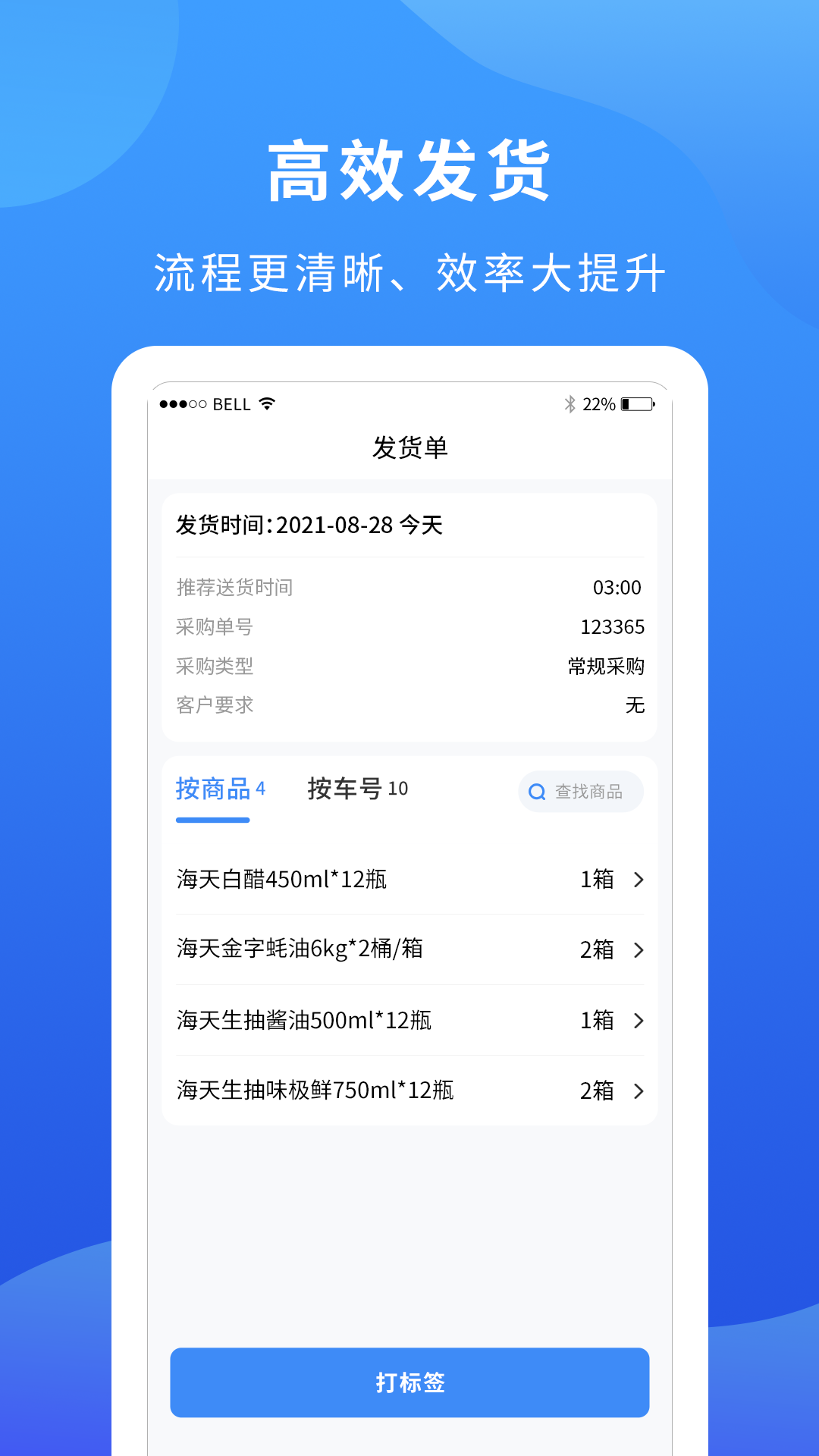Screen dimensions: 819x1456
Task: Click the search magnifier icon in 查找商品
Action: tap(536, 791)
